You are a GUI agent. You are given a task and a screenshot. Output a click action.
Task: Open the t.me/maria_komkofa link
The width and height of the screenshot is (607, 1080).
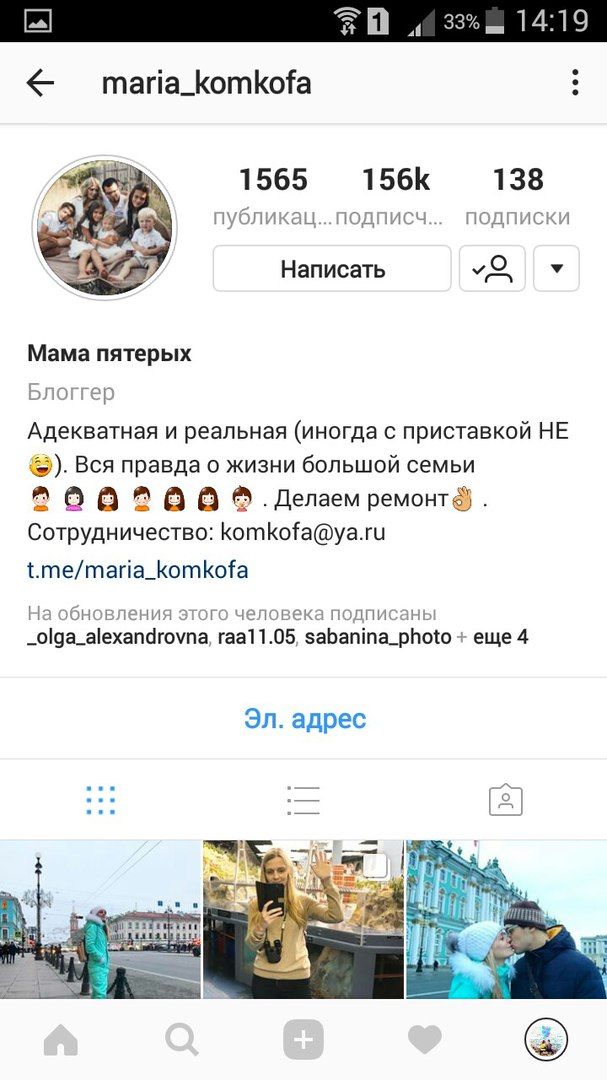138,570
